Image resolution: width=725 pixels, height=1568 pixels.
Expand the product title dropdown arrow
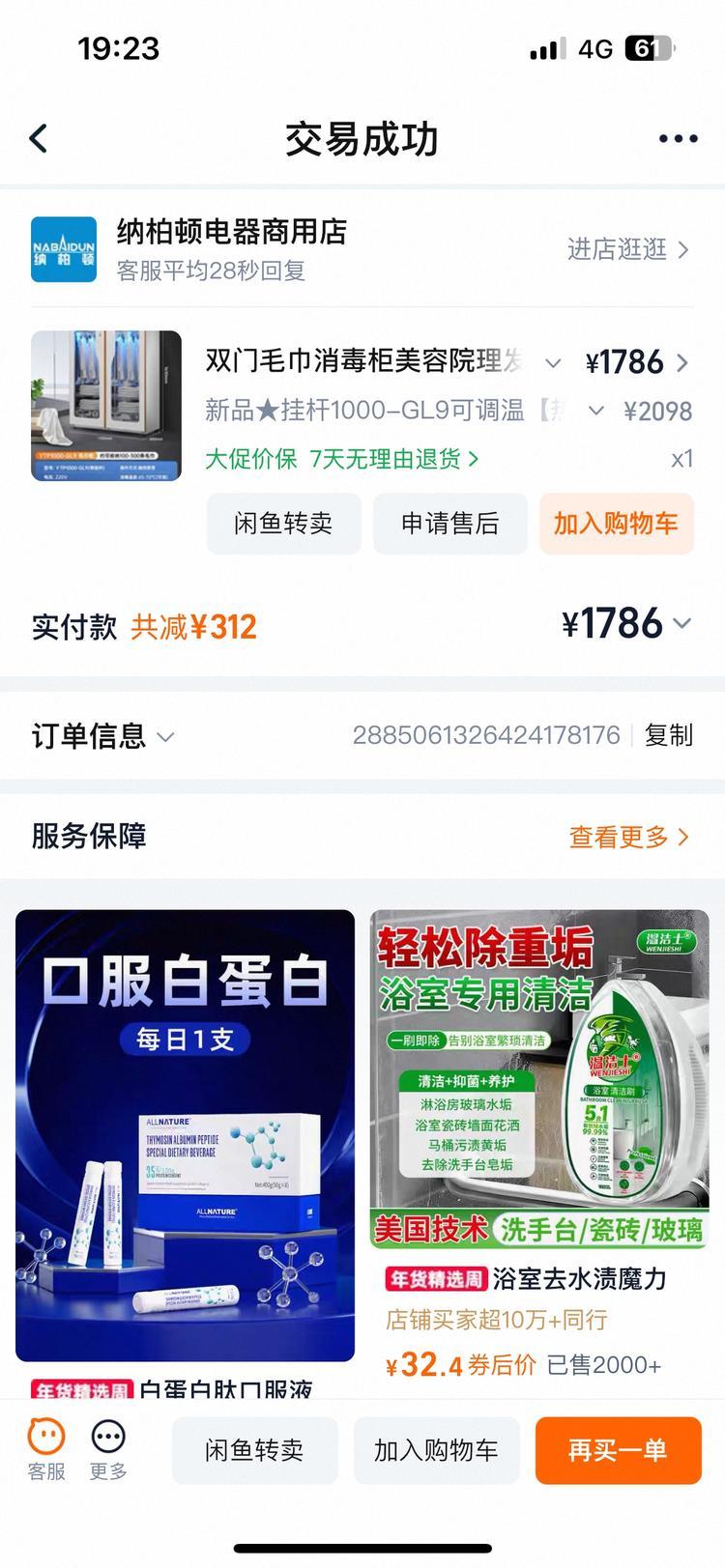[x=552, y=363]
